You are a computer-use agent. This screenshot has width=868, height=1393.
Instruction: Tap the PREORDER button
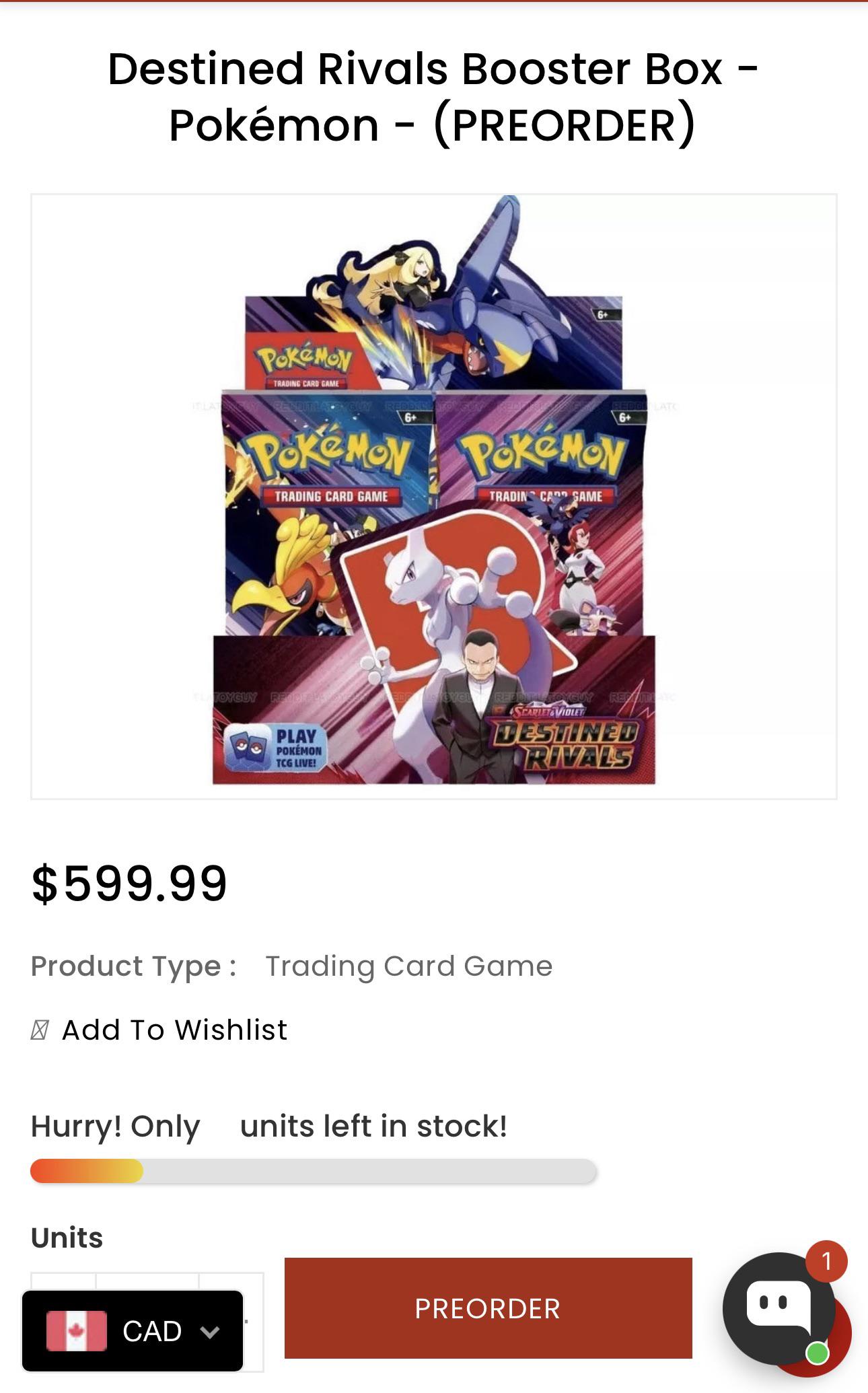pyautogui.click(x=488, y=1308)
